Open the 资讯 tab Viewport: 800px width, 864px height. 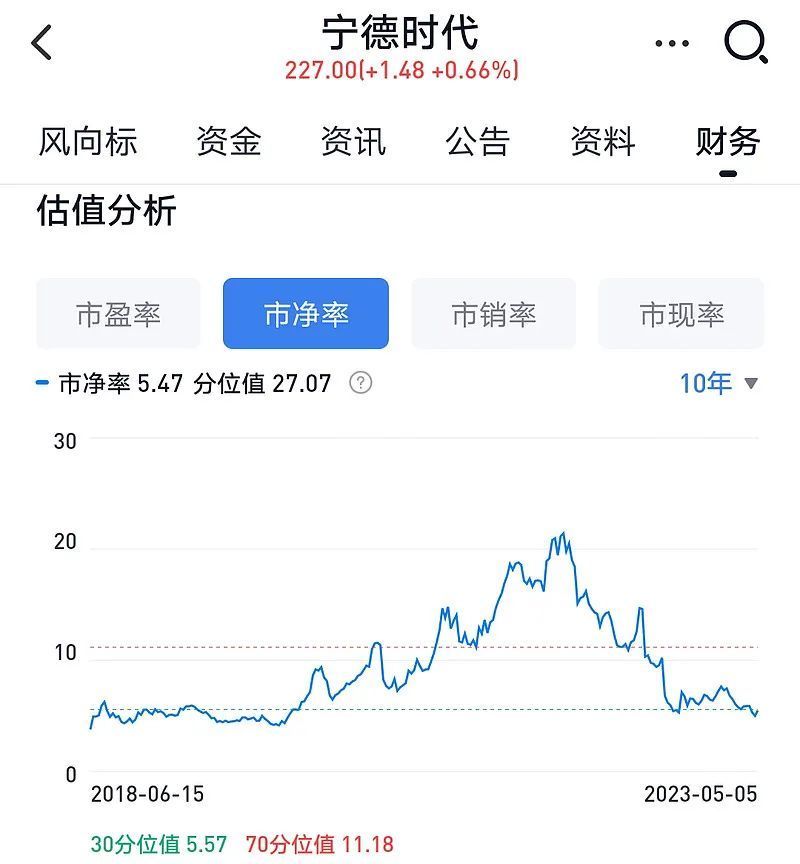pos(353,142)
